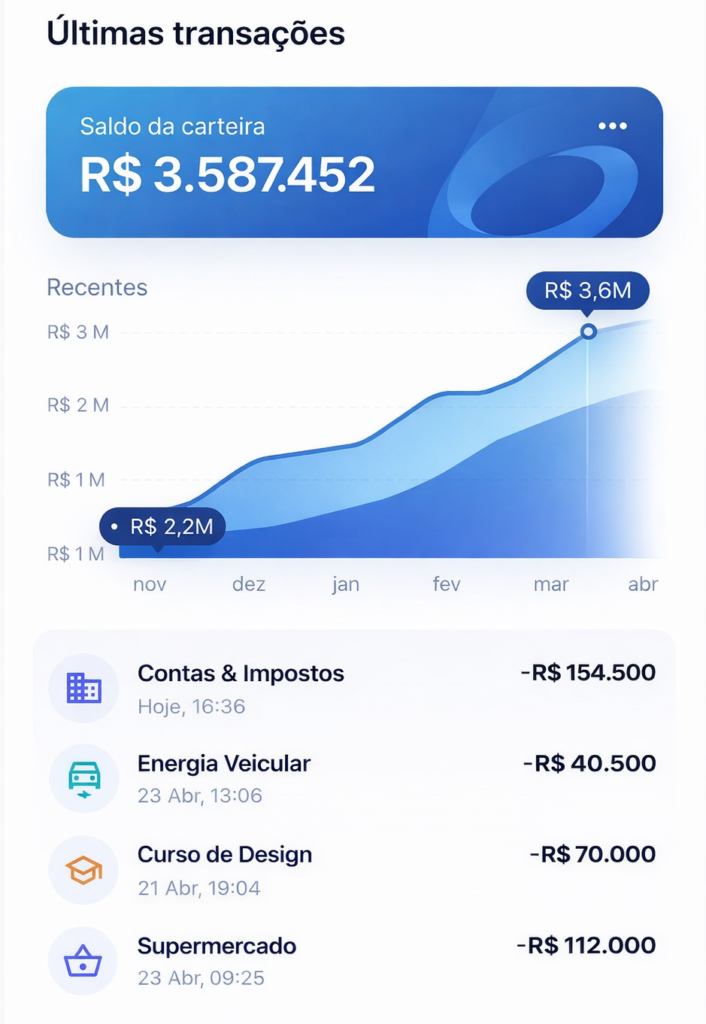The width and height of the screenshot is (706, 1024).
Task: Open the Curso de Design transaction
Action: pos(354,869)
